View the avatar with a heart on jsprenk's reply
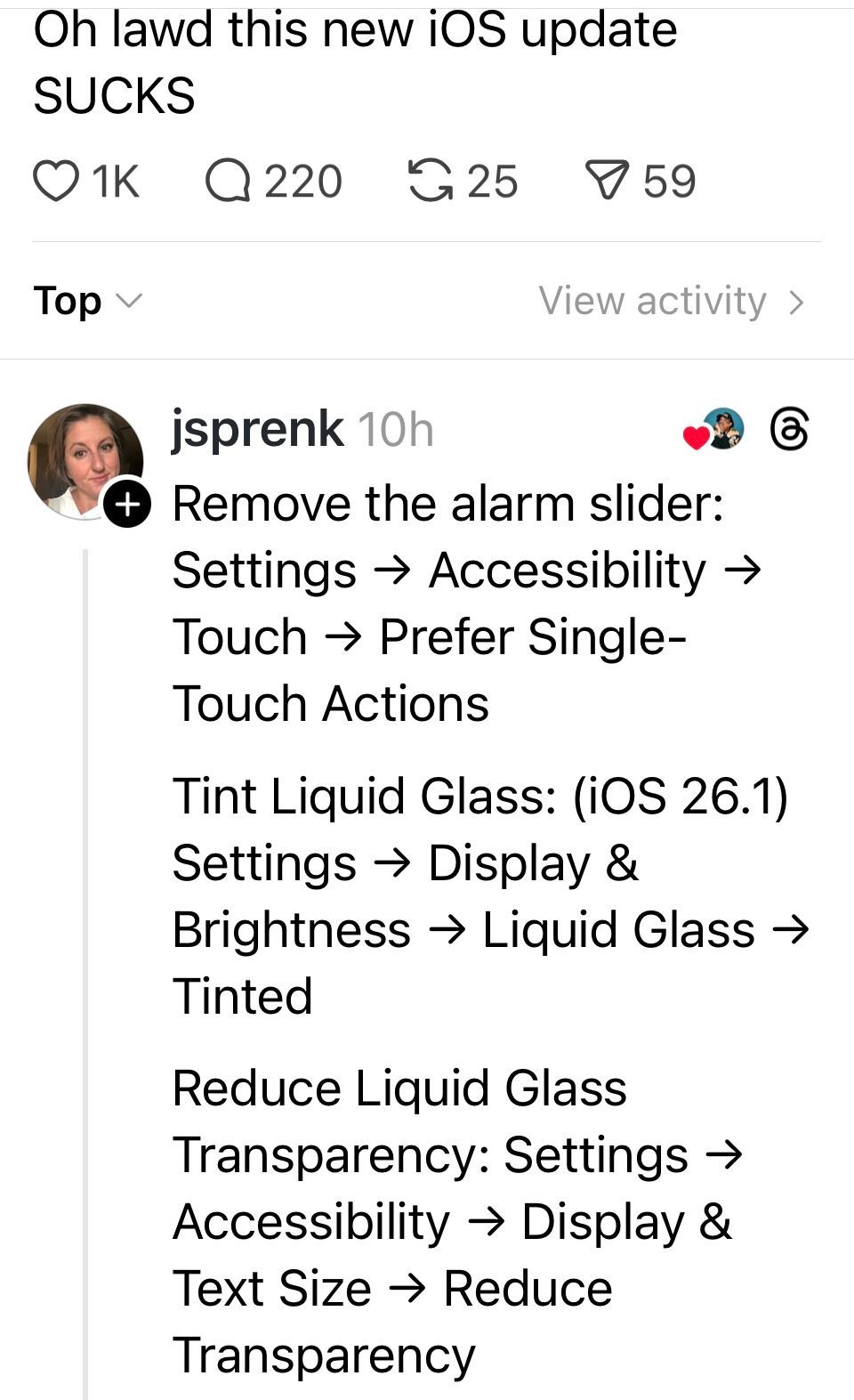Viewport: 854px width, 1400px height. click(x=716, y=431)
